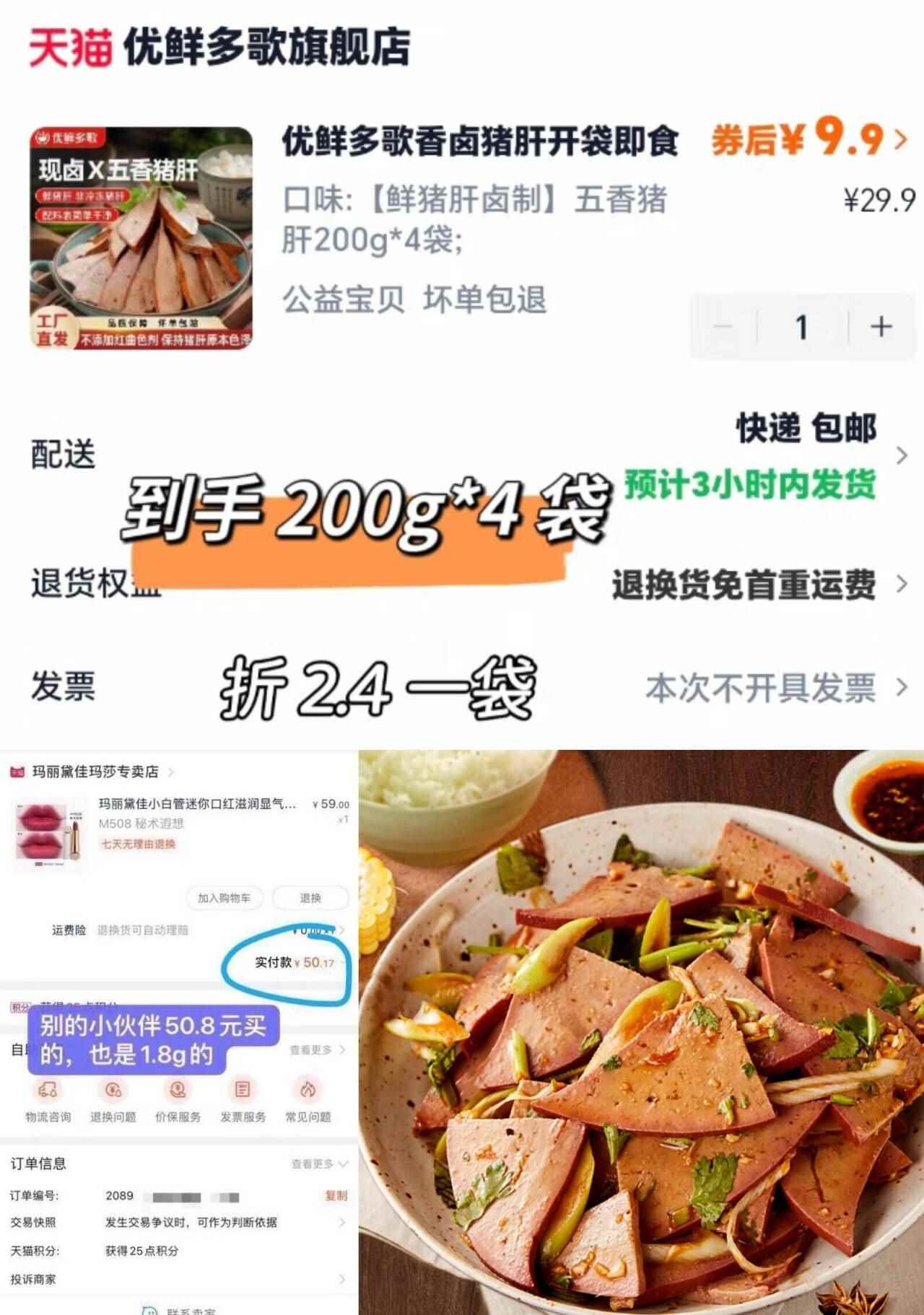
Task: Click the 加入购物车 add to cart button
Action: pyautogui.click(x=224, y=897)
